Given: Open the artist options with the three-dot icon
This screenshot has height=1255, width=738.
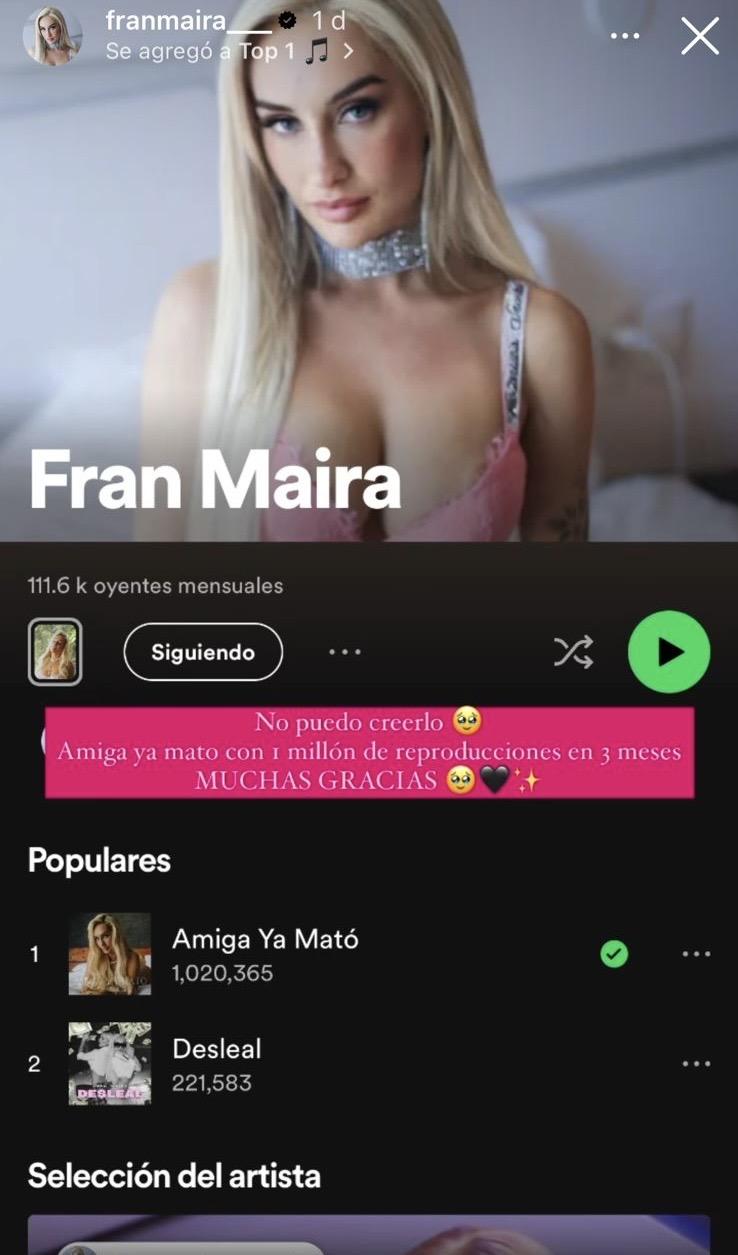Looking at the screenshot, I should click(344, 651).
